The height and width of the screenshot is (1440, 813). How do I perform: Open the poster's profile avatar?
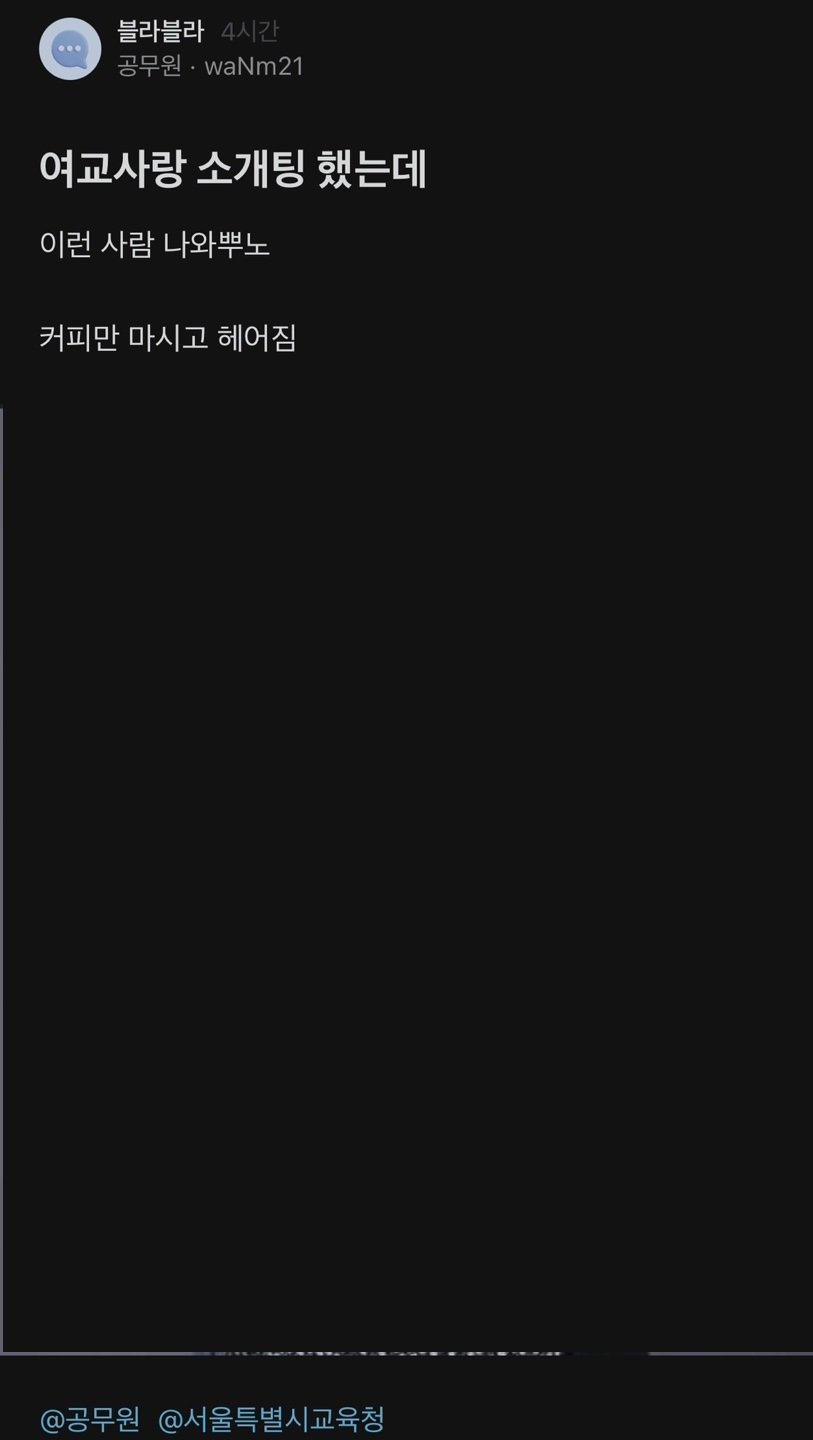pos(70,49)
